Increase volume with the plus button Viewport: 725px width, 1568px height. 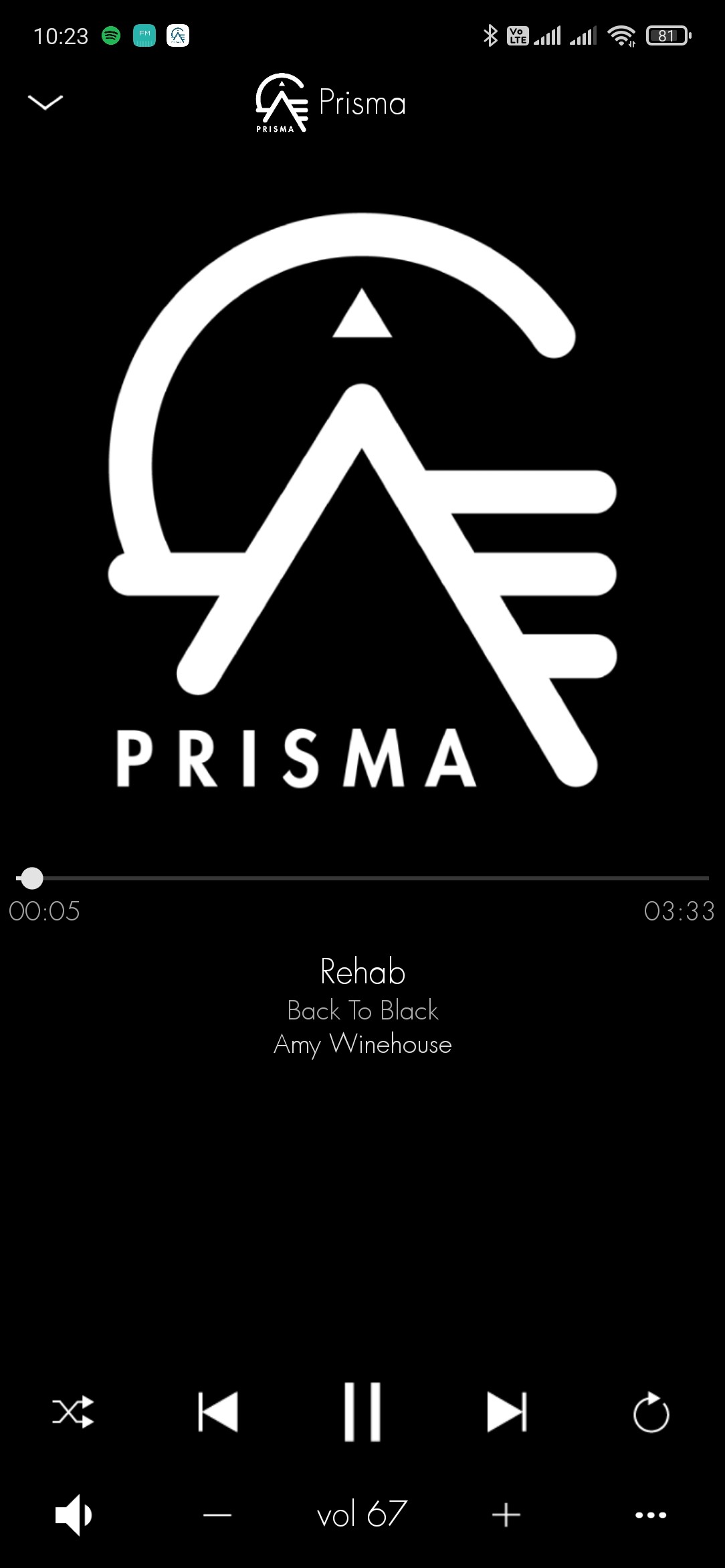click(x=506, y=1514)
